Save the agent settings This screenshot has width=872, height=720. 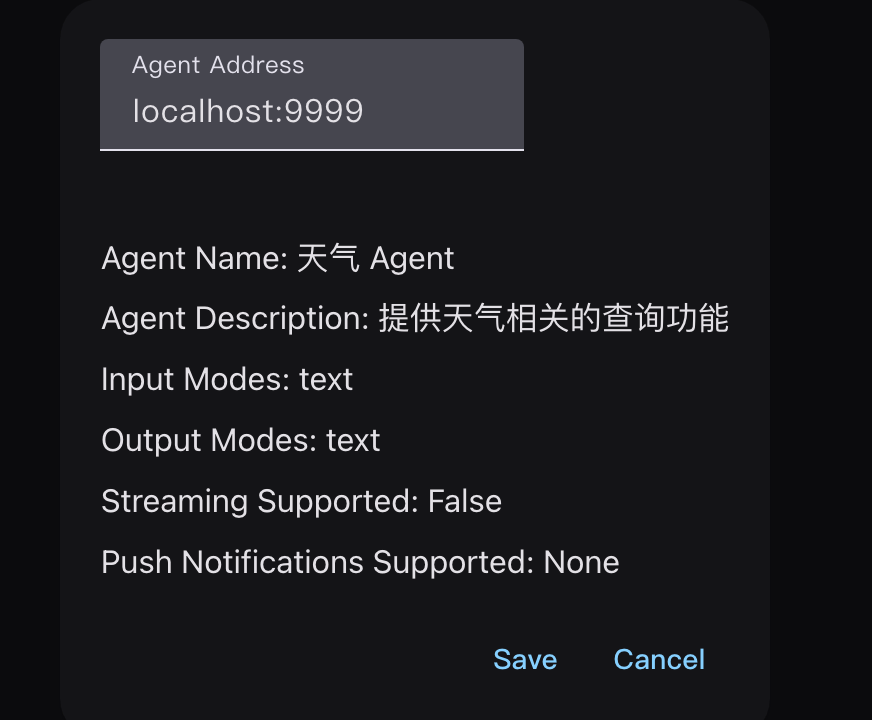[525, 660]
